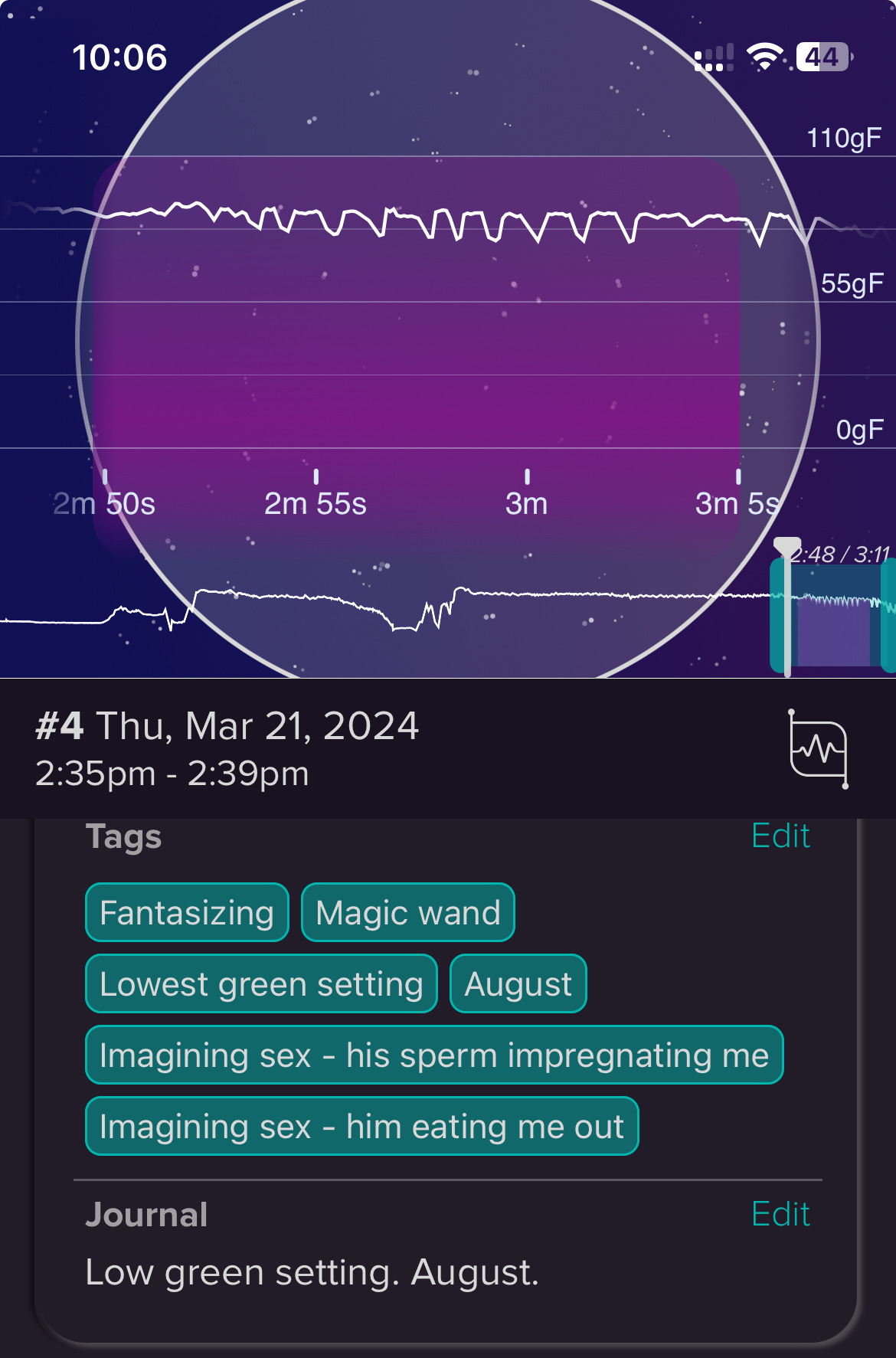Tap the session header #4 Thu, Mar 21
896x1358 pixels.
[x=227, y=726]
